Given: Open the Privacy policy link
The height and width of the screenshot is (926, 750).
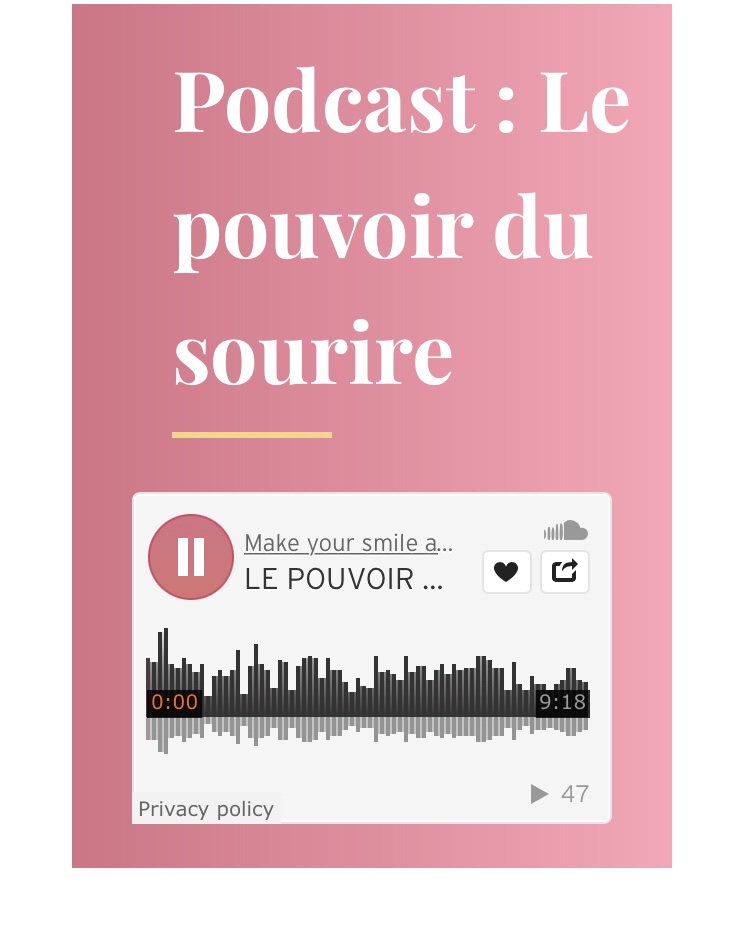Looking at the screenshot, I should (206, 809).
